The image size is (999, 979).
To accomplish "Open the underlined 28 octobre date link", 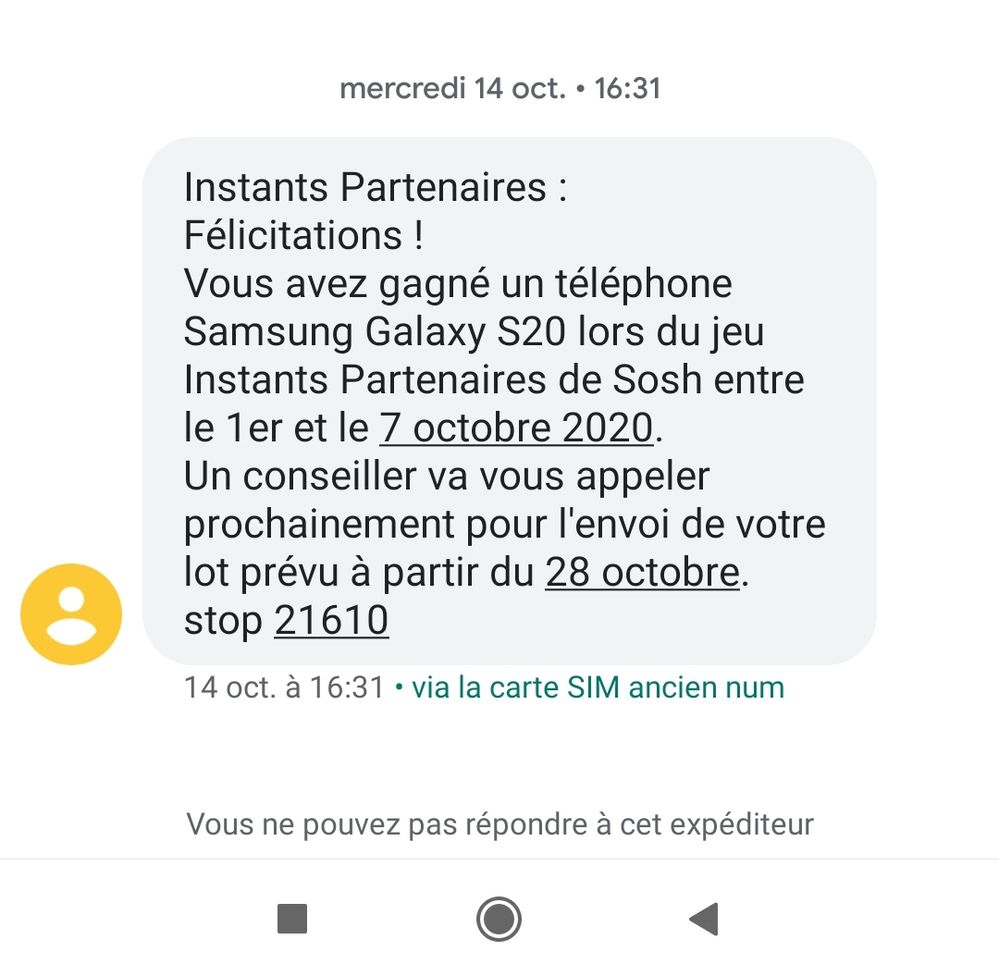I will pos(642,574).
